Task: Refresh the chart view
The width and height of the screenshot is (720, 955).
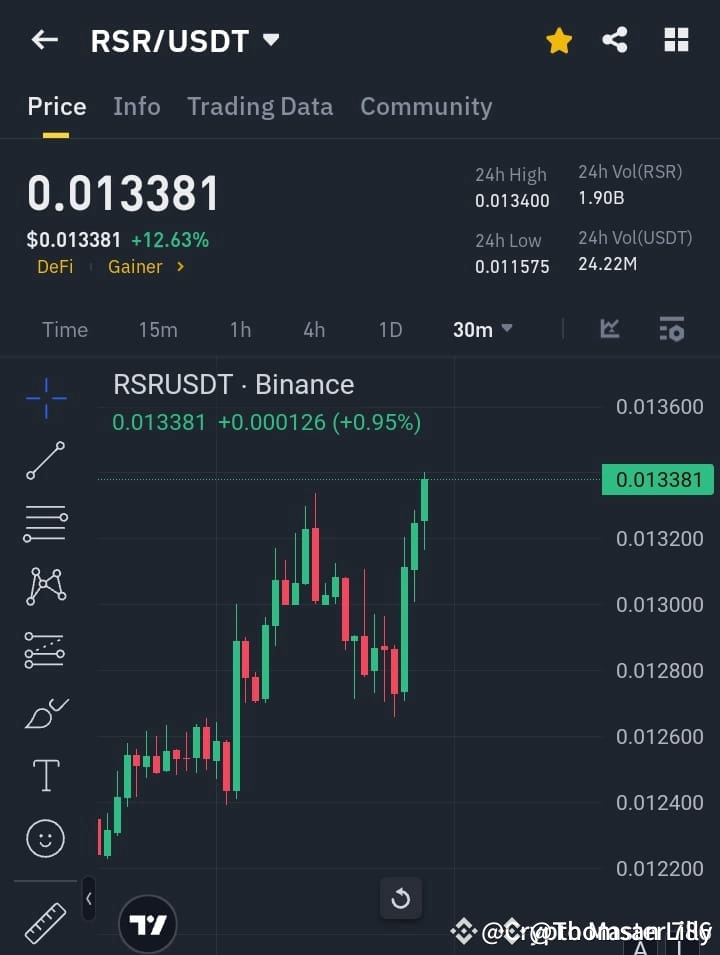Action: click(x=401, y=898)
